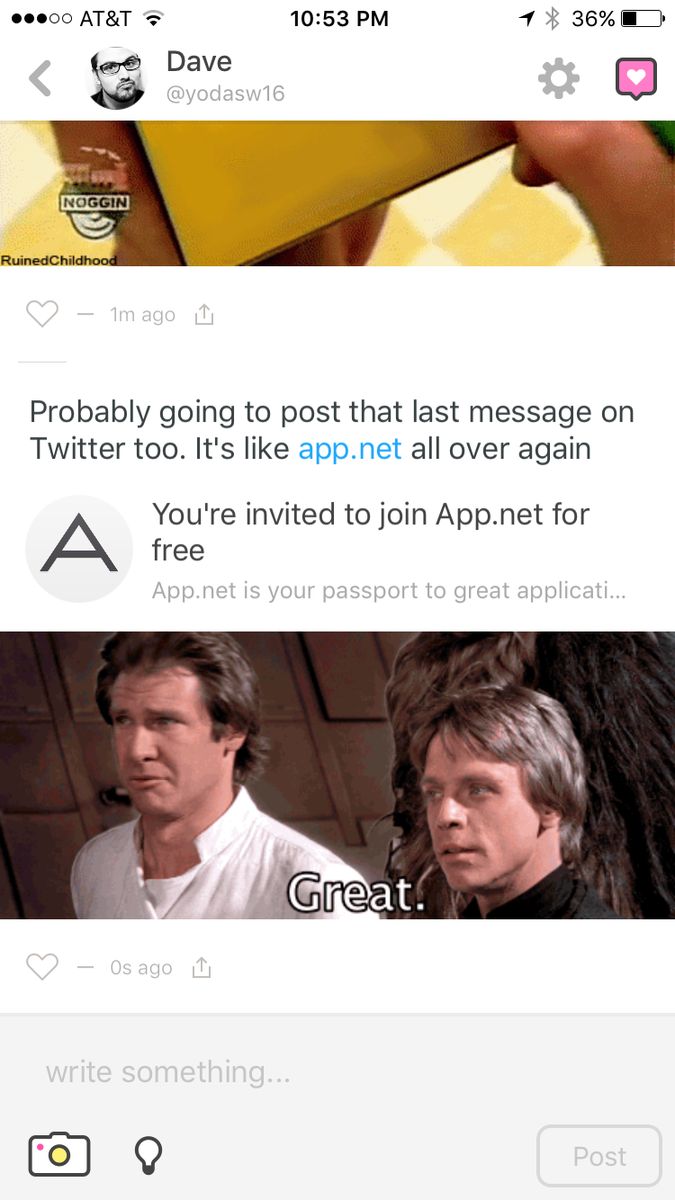Tap the lightbulb icon
Screen dimensions: 675x1200
(x=149, y=1155)
